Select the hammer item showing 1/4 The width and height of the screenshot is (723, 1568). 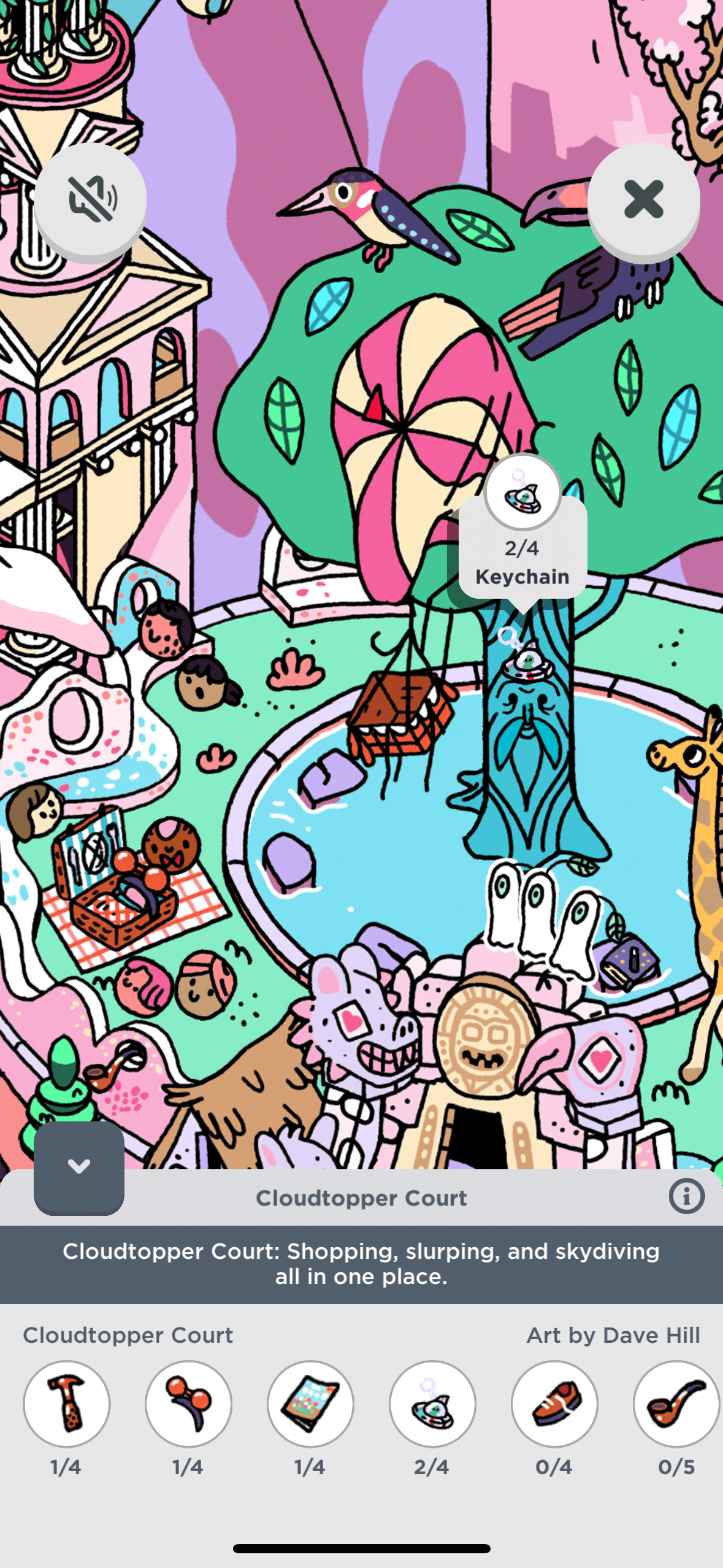tap(67, 1404)
